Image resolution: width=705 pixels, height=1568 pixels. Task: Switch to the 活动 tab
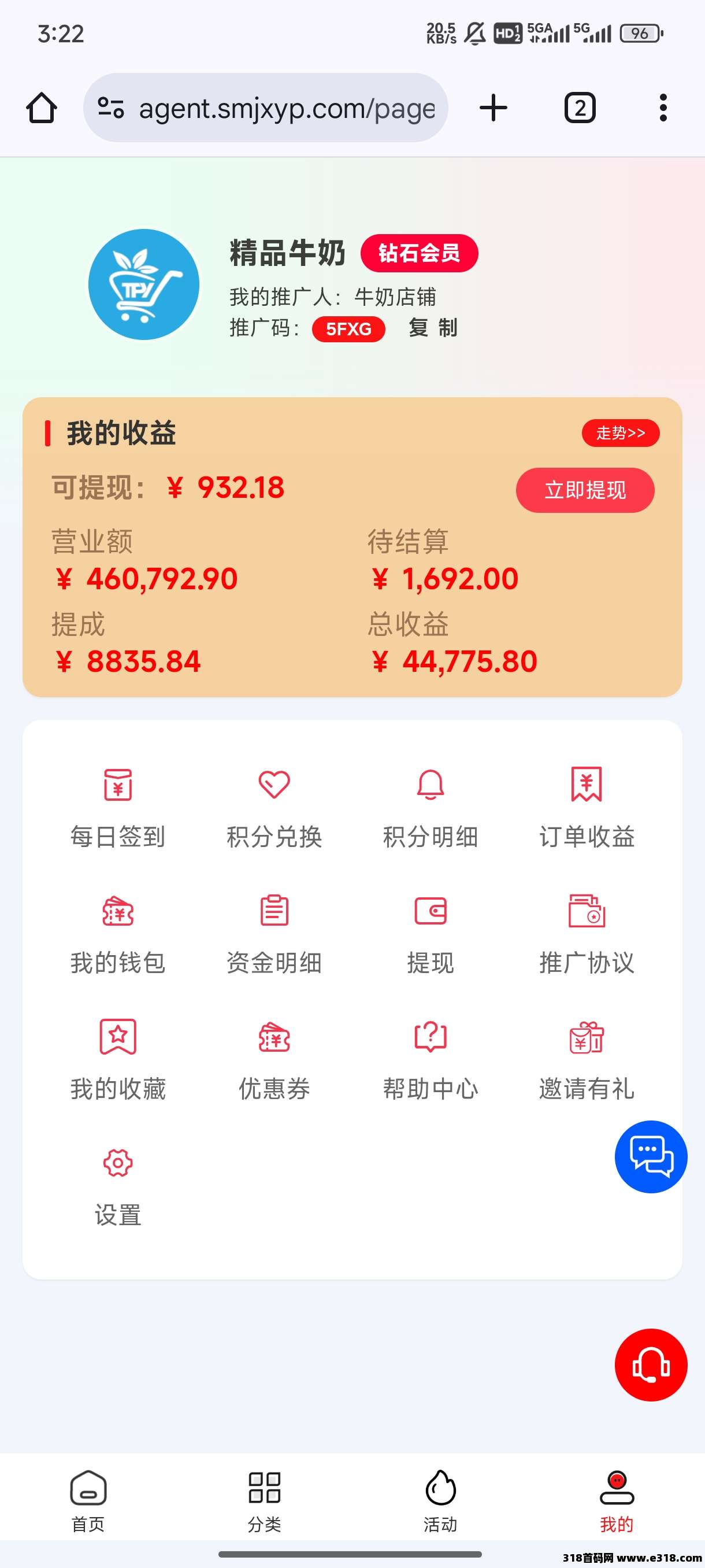pos(440,1501)
